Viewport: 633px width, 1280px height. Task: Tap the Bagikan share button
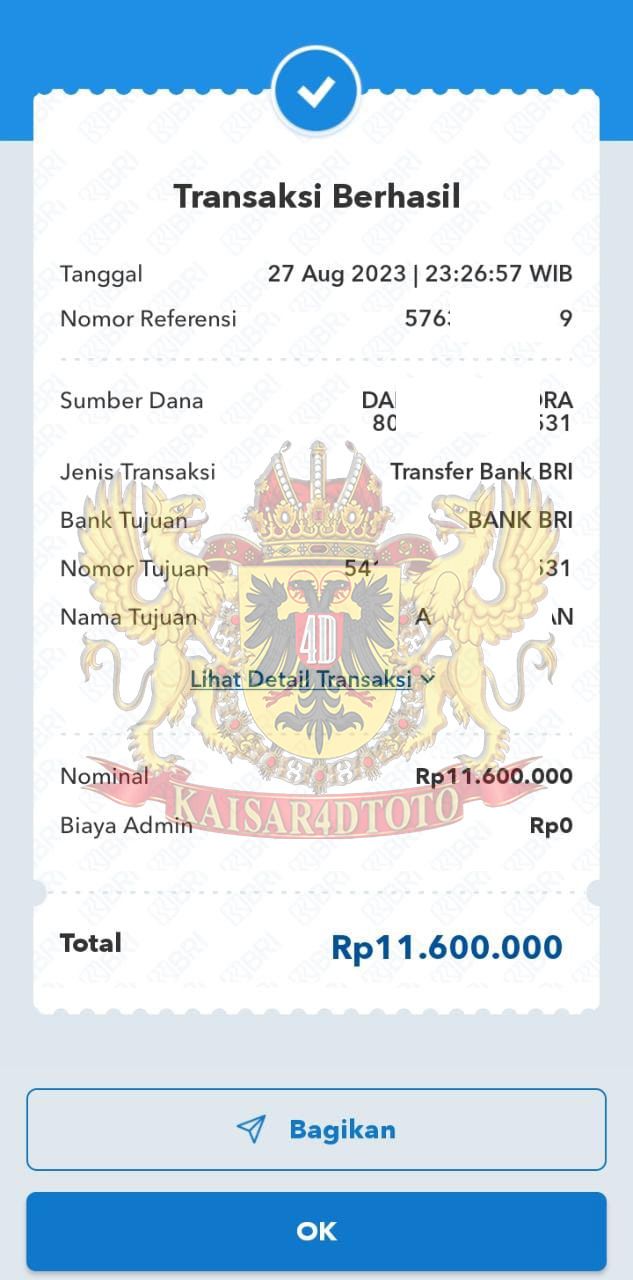[316, 1130]
